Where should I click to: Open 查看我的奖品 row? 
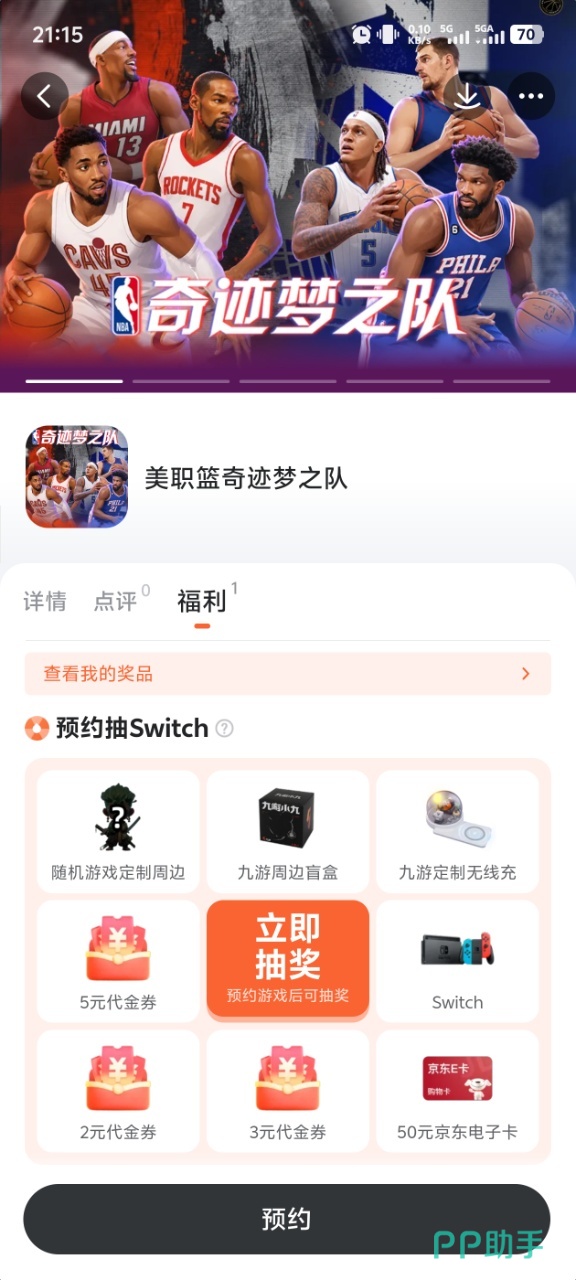tap(288, 674)
